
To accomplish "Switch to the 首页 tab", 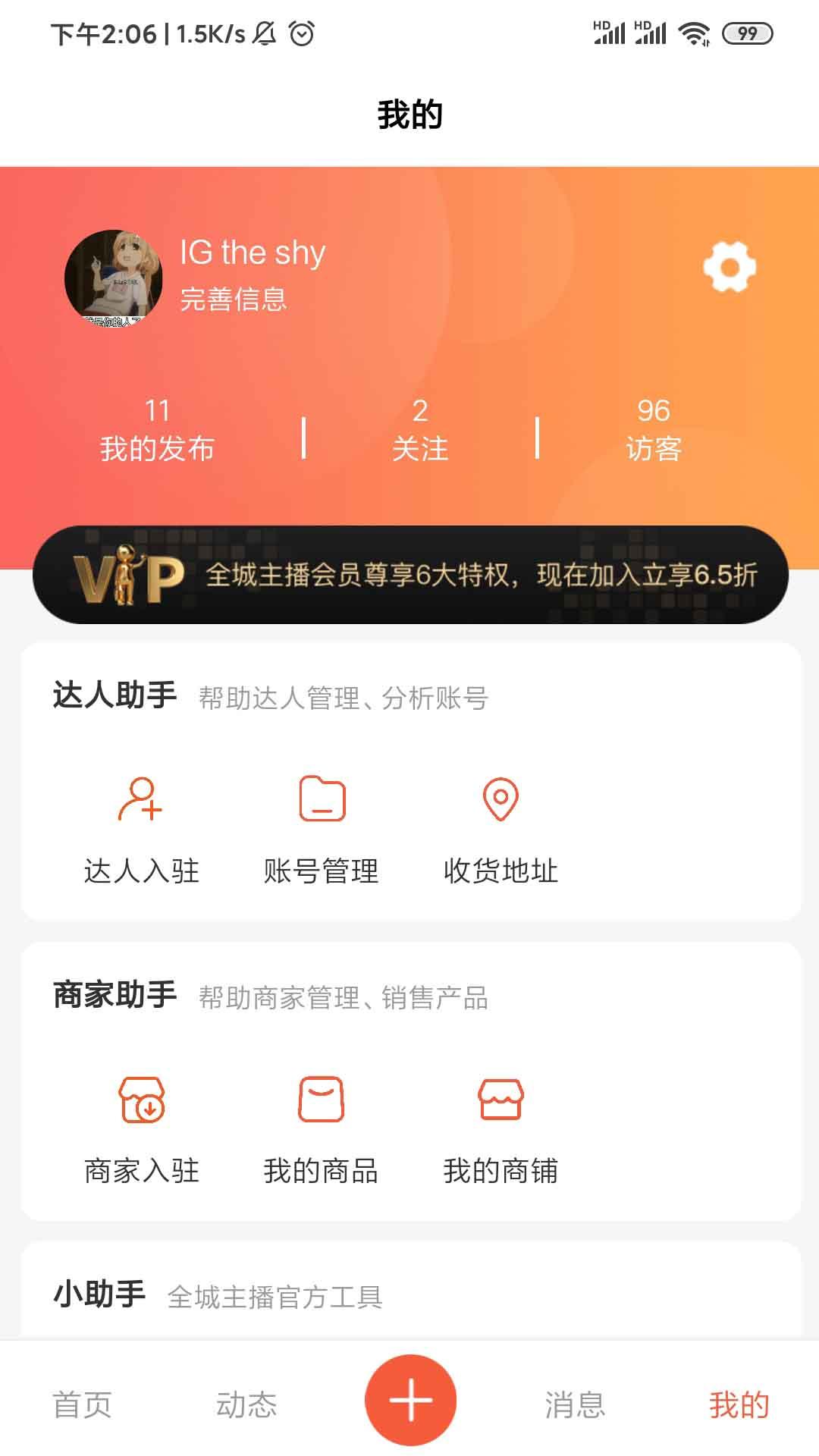I will 82,1405.
